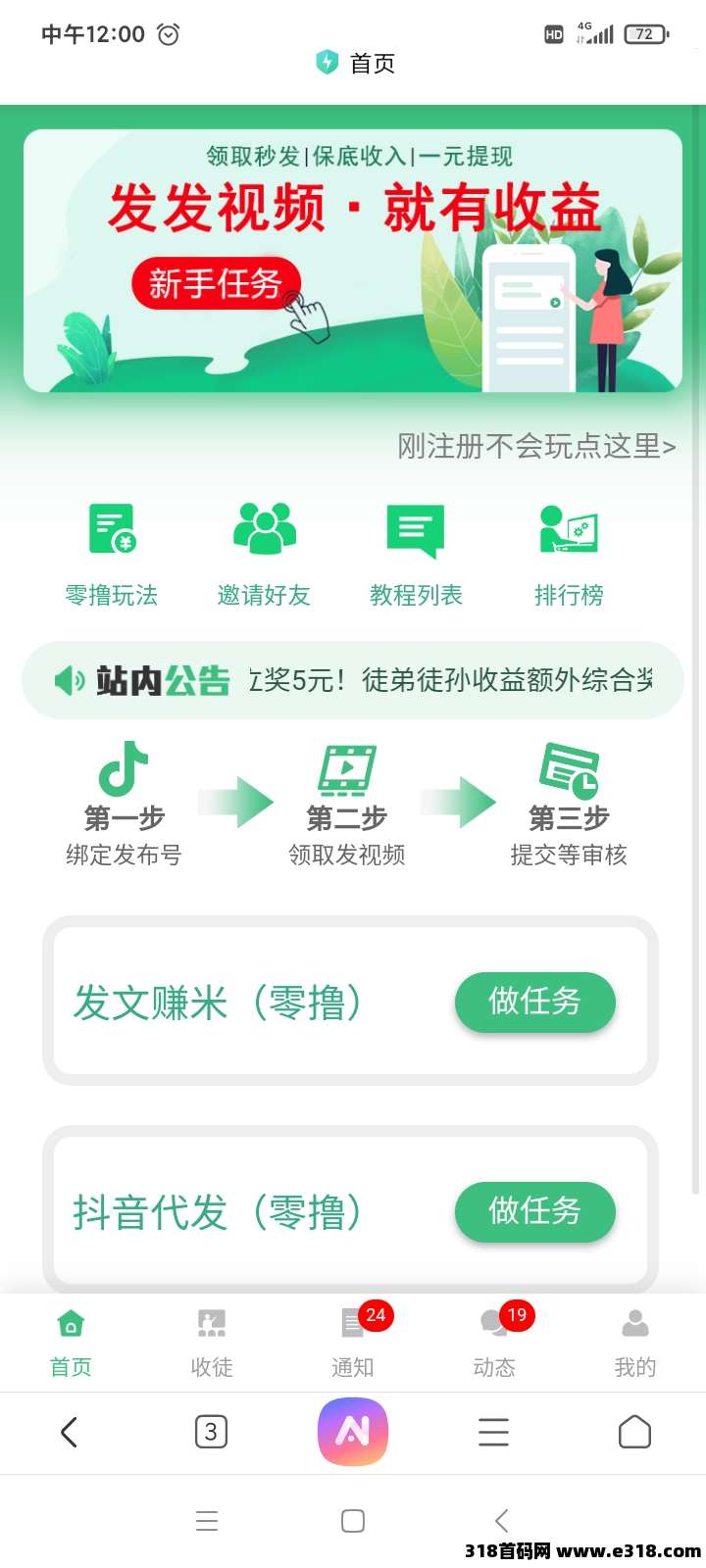The width and height of the screenshot is (706, 1568).
Task: Tap the 新手任务 button on the banner
Action: click(216, 284)
